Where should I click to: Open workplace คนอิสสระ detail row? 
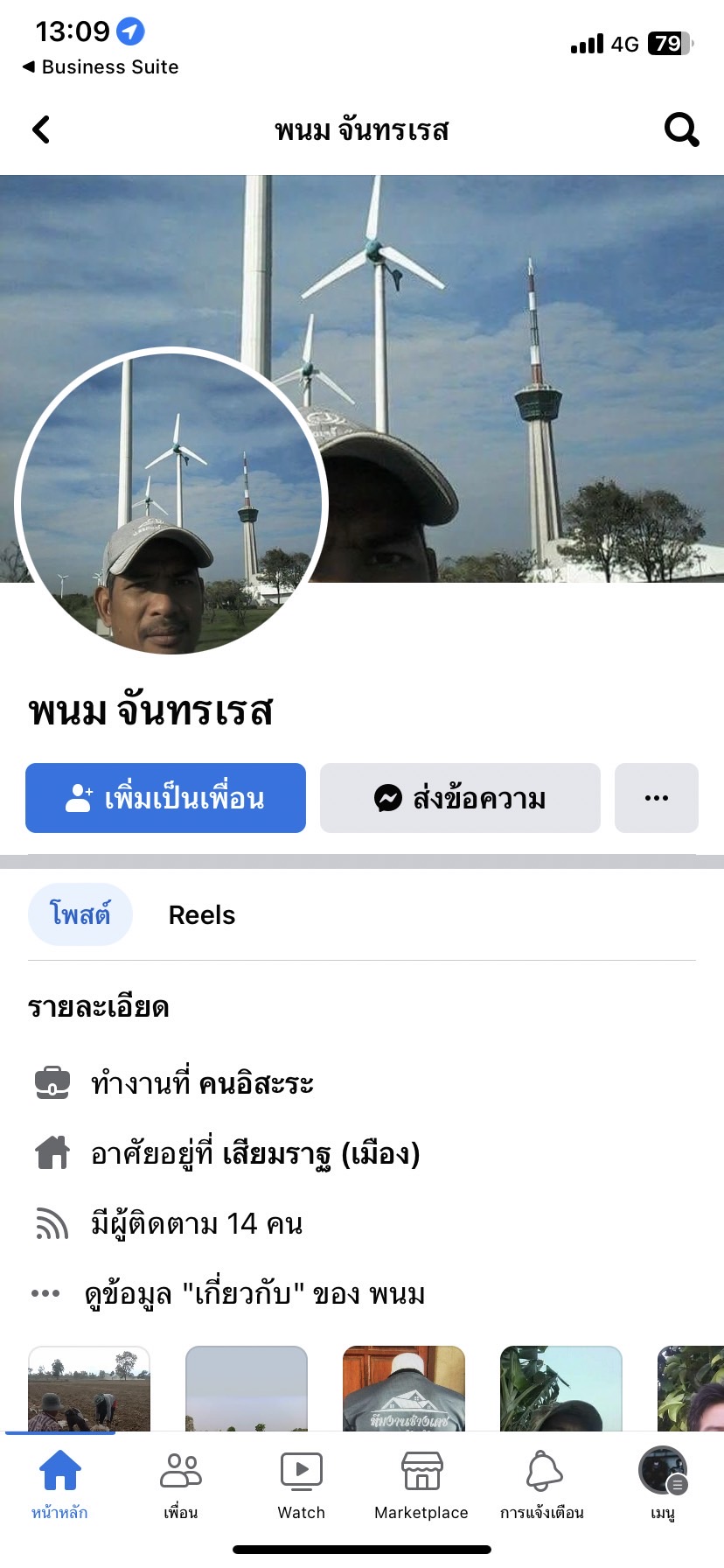[202, 1084]
